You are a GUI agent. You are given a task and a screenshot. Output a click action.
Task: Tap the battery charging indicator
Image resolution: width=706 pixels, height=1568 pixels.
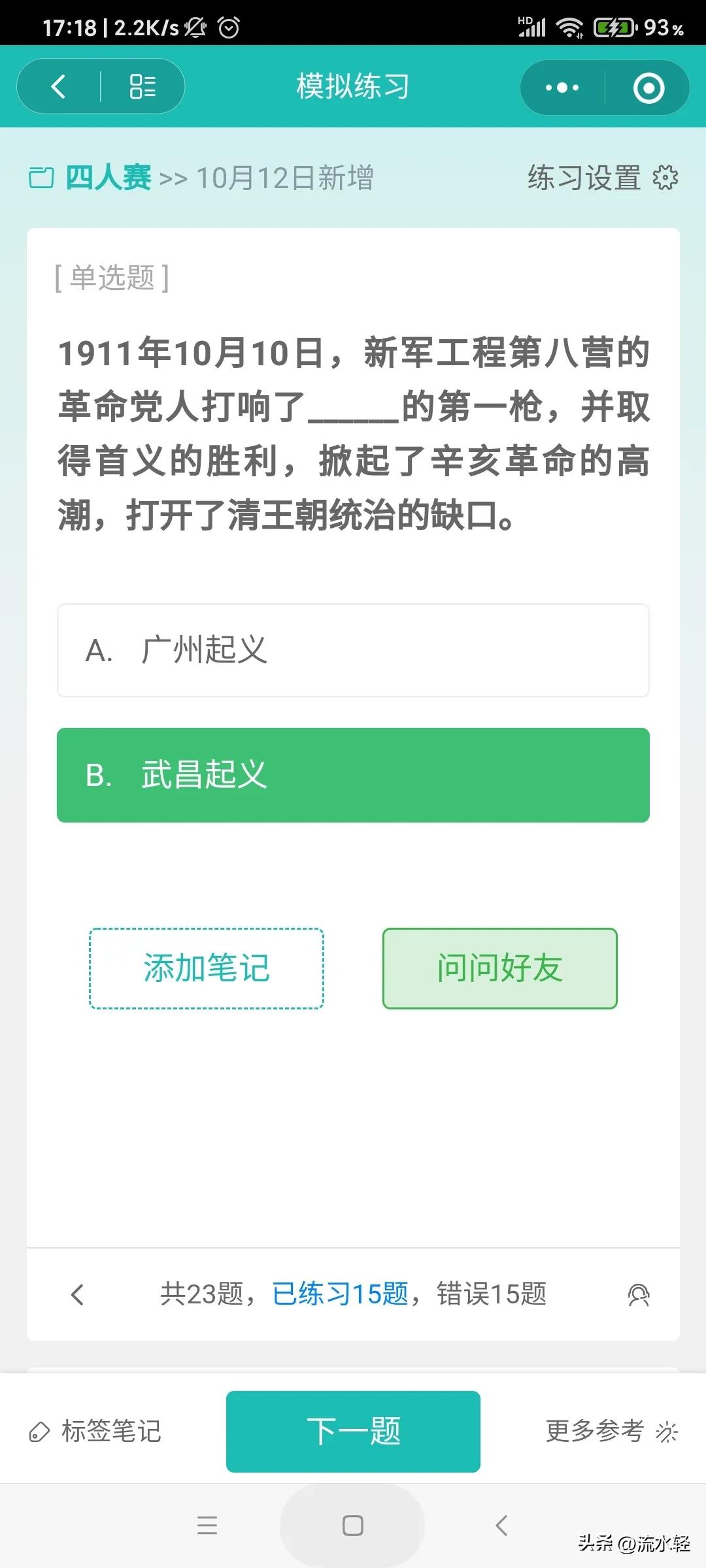pyautogui.click(x=613, y=27)
